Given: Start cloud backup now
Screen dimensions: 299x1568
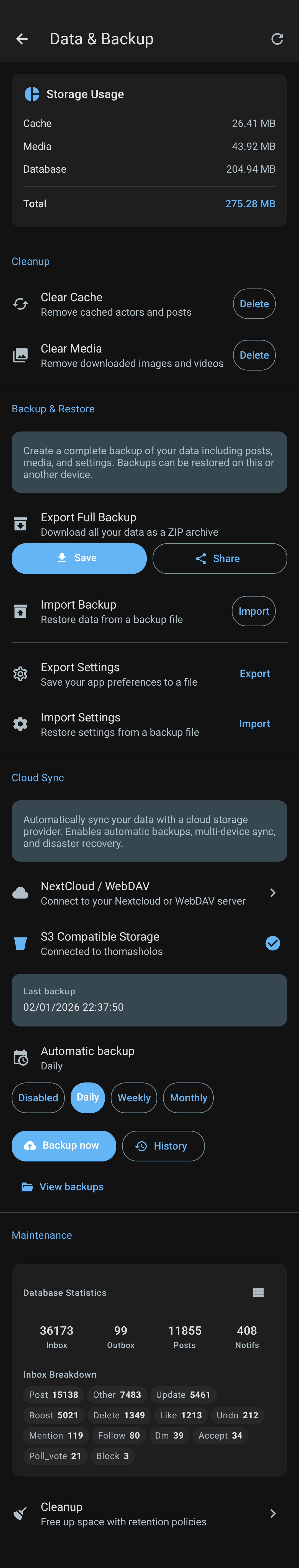Looking at the screenshot, I should pyautogui.click(x=64, y=1146).
